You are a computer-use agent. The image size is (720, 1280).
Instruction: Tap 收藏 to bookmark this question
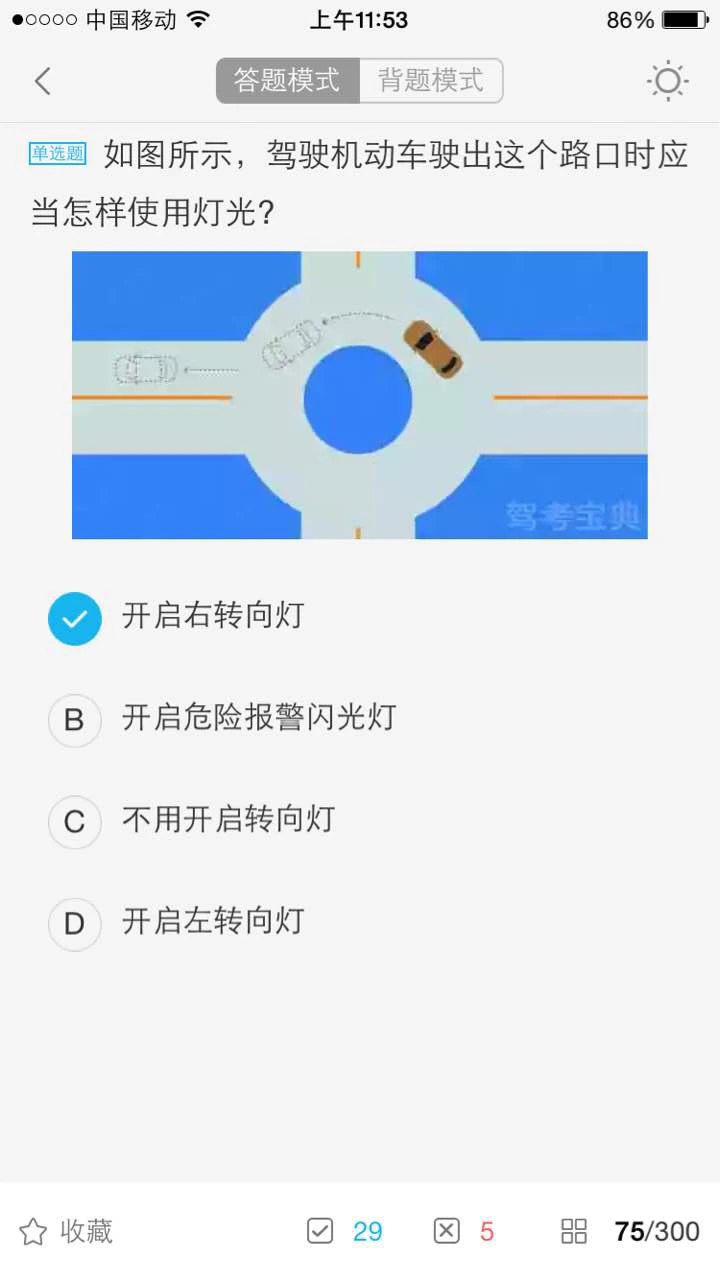click(66, 1231)
